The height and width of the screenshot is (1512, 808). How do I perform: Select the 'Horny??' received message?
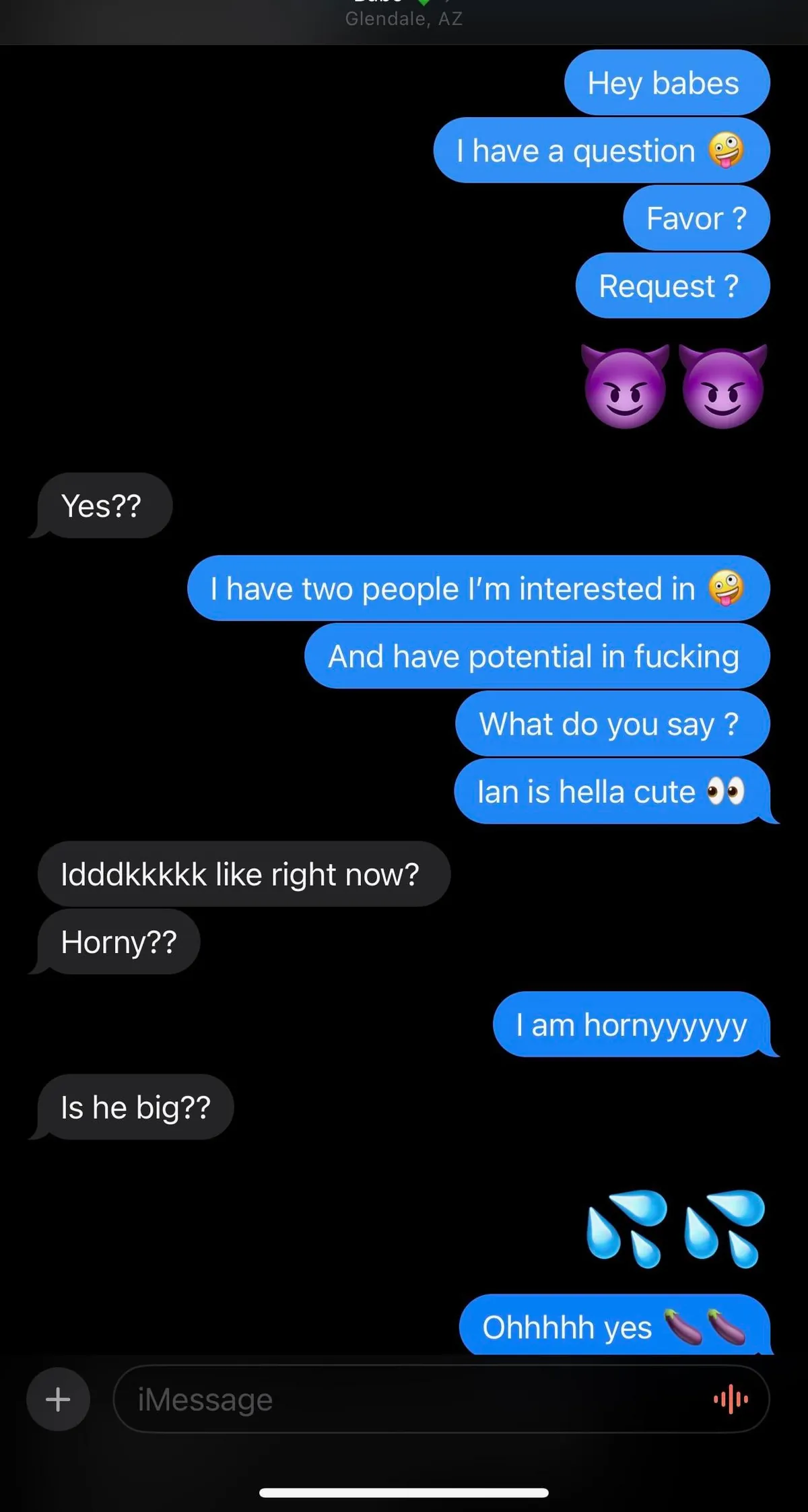click(118, 942)
